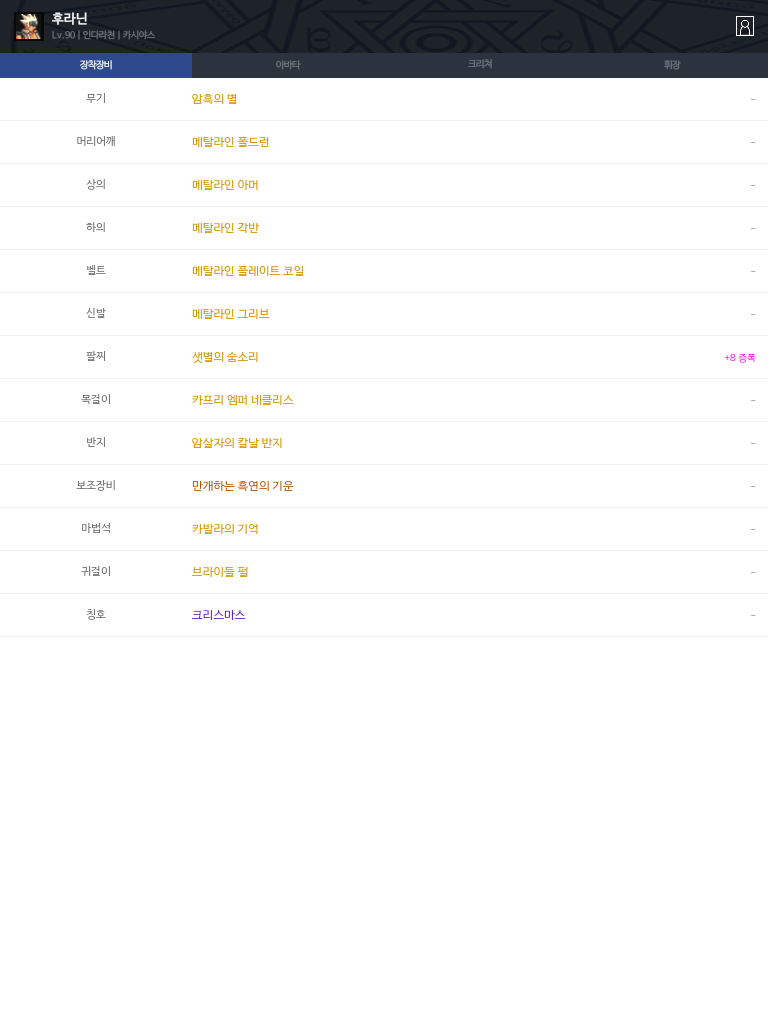Switch to the 아바타 tab

tap(288, 65)
